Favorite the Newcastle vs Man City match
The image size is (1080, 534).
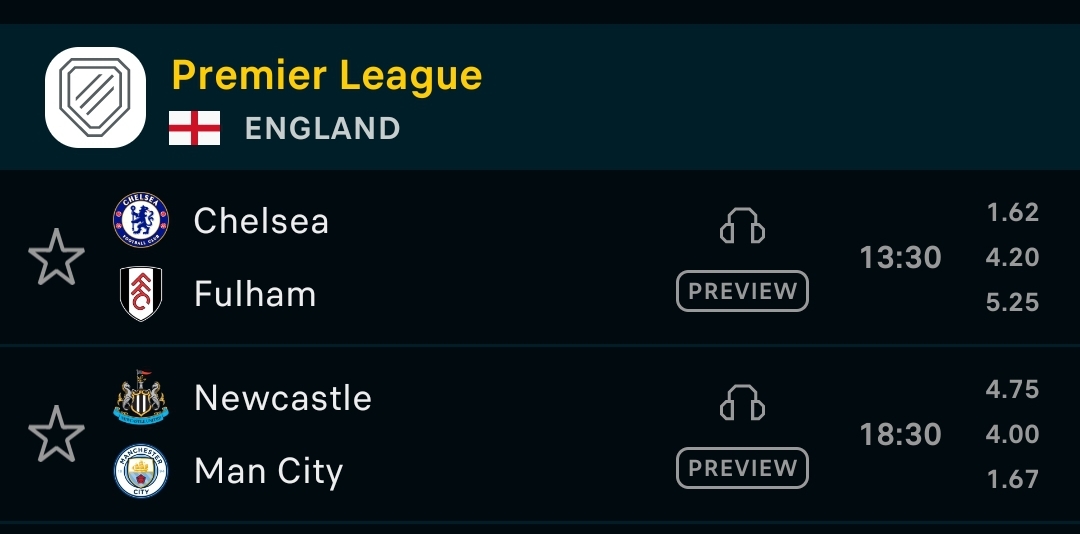pos(56,434)
